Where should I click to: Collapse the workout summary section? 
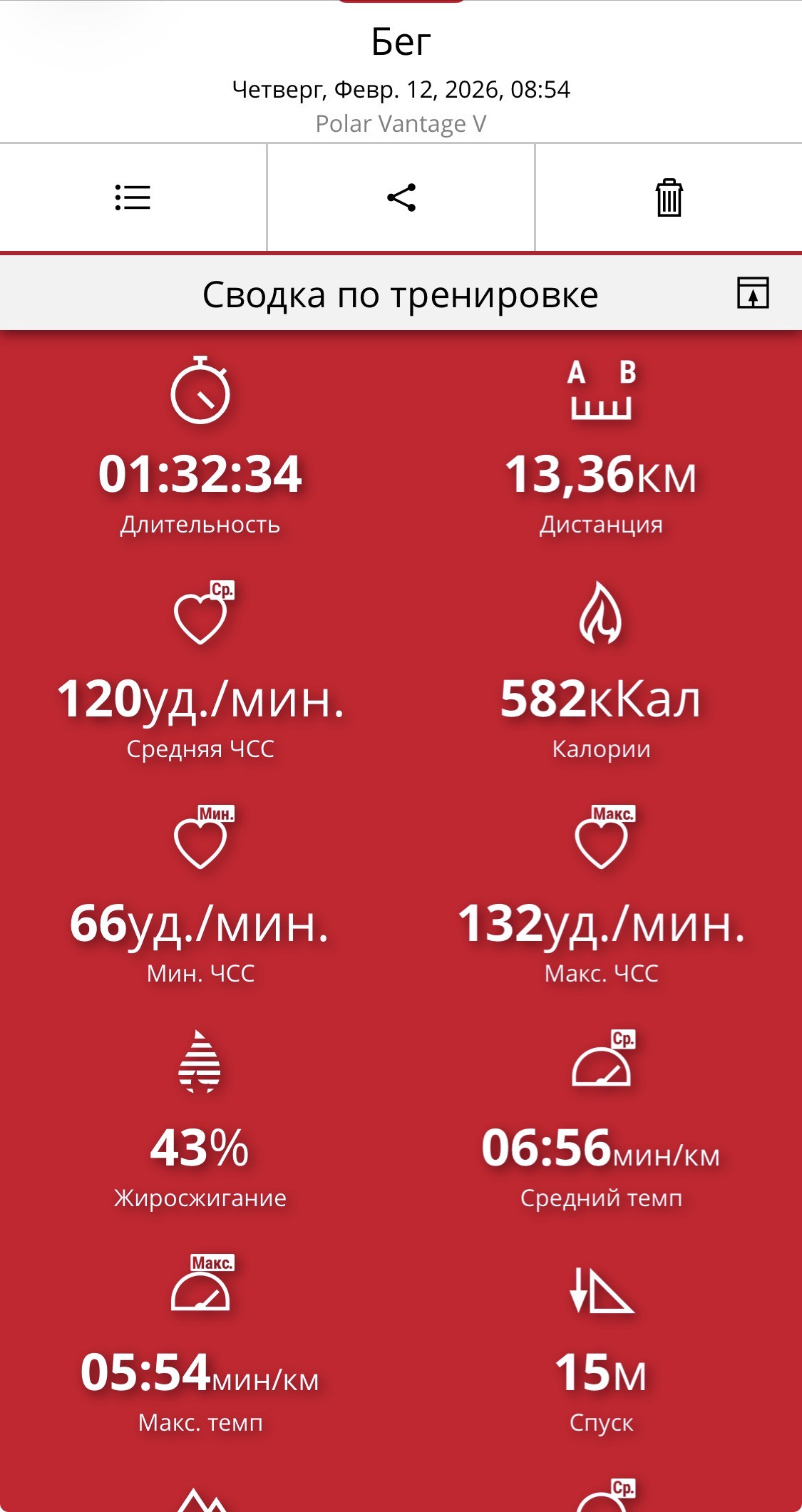pos(753,293)
